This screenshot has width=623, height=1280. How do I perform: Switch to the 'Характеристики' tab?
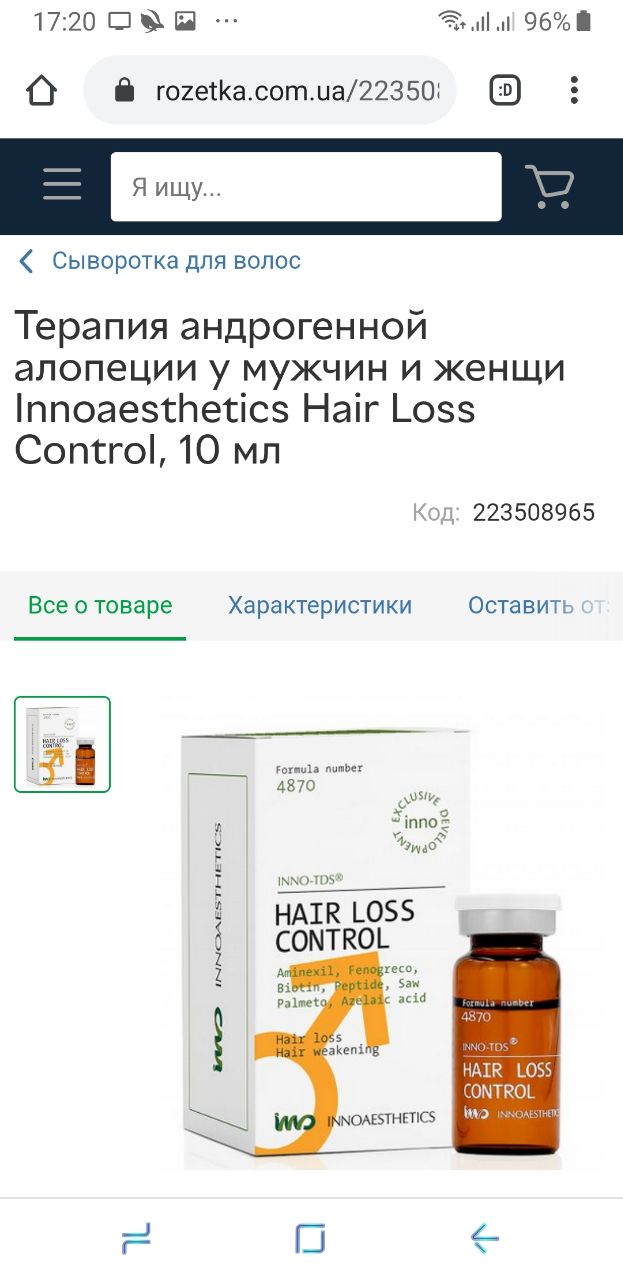(320, 606)
